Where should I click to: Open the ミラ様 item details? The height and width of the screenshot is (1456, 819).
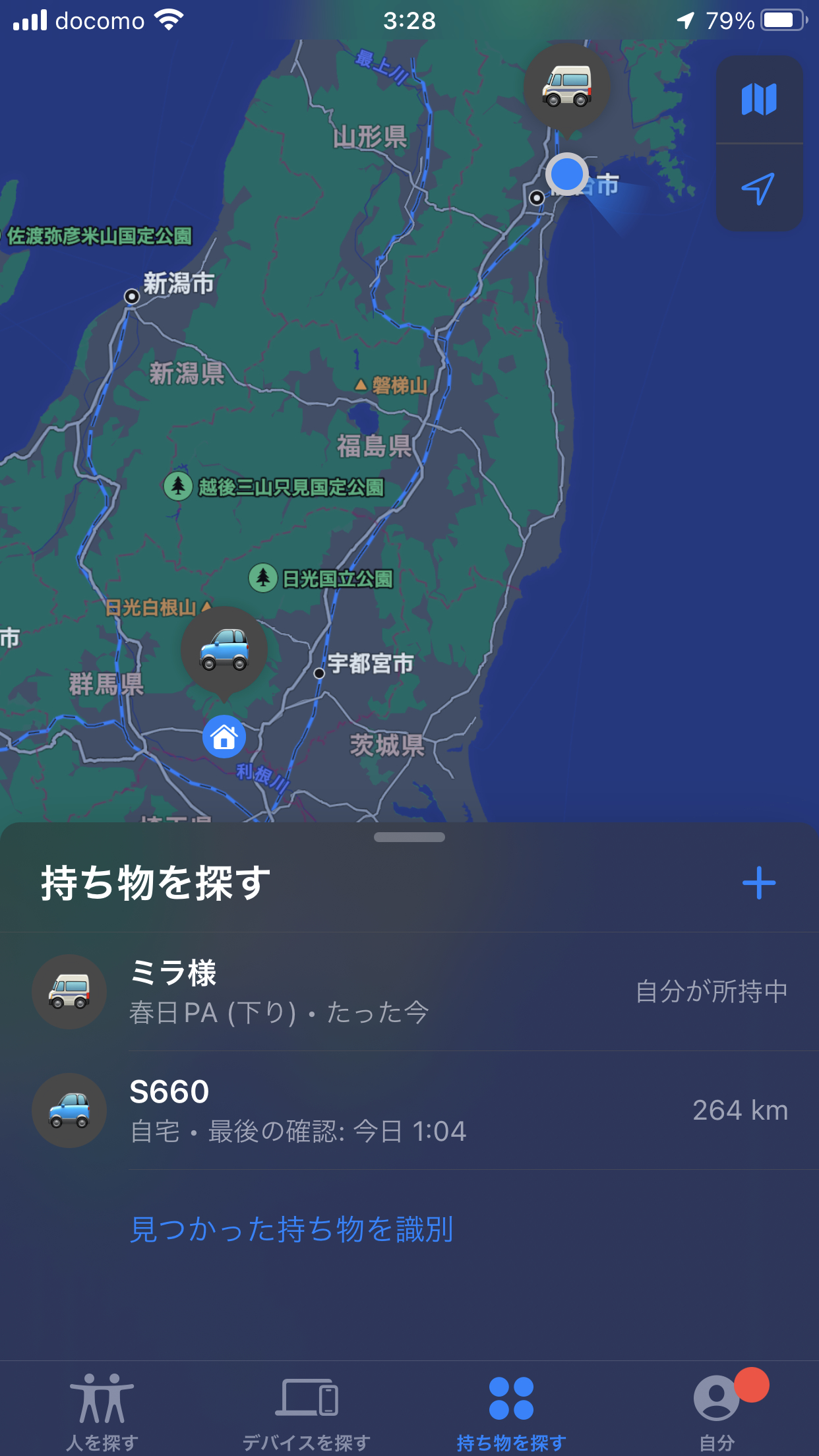pyautogui.click(x=409, y=992)
